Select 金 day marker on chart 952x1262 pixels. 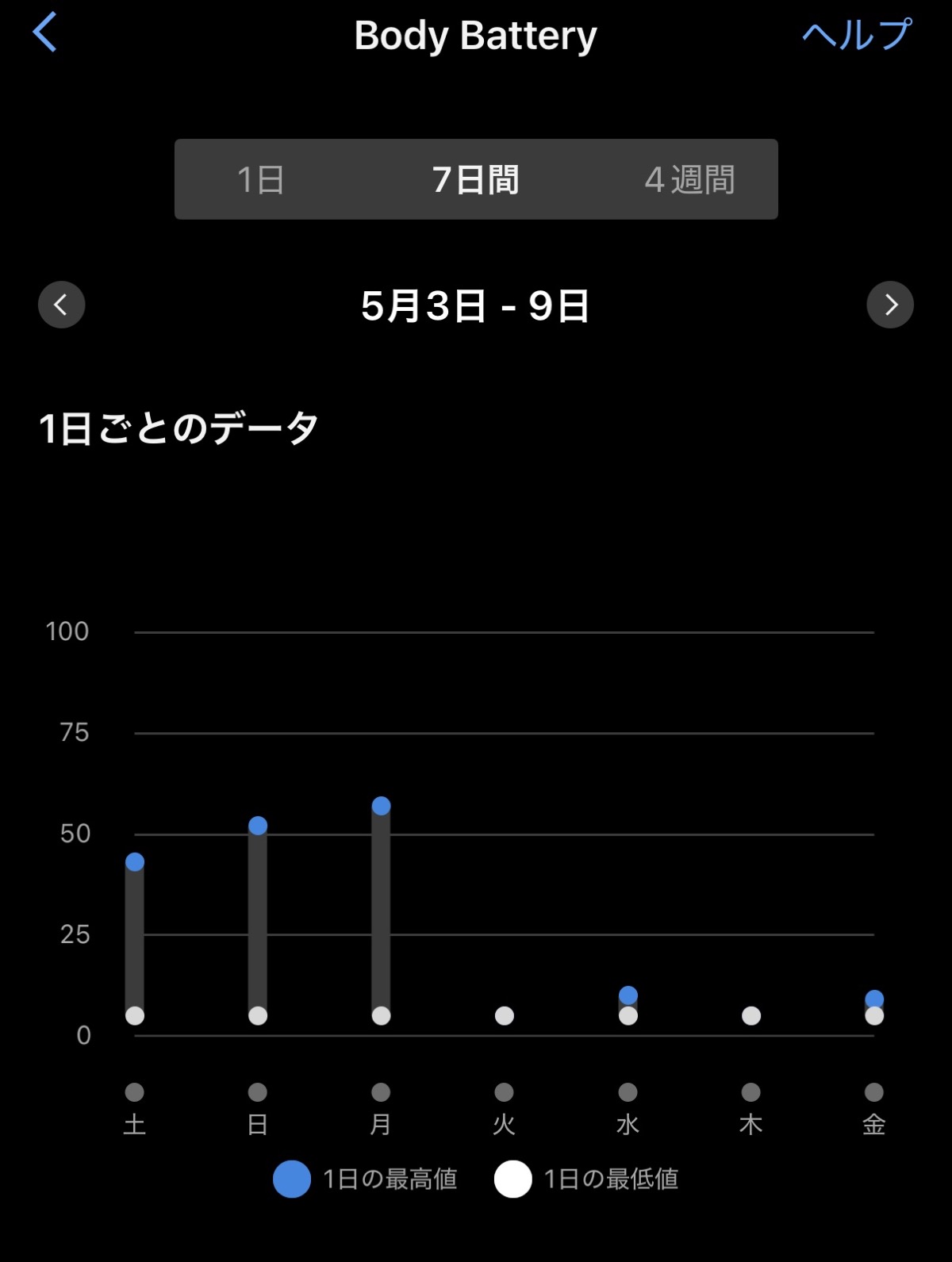point(873,1093)
